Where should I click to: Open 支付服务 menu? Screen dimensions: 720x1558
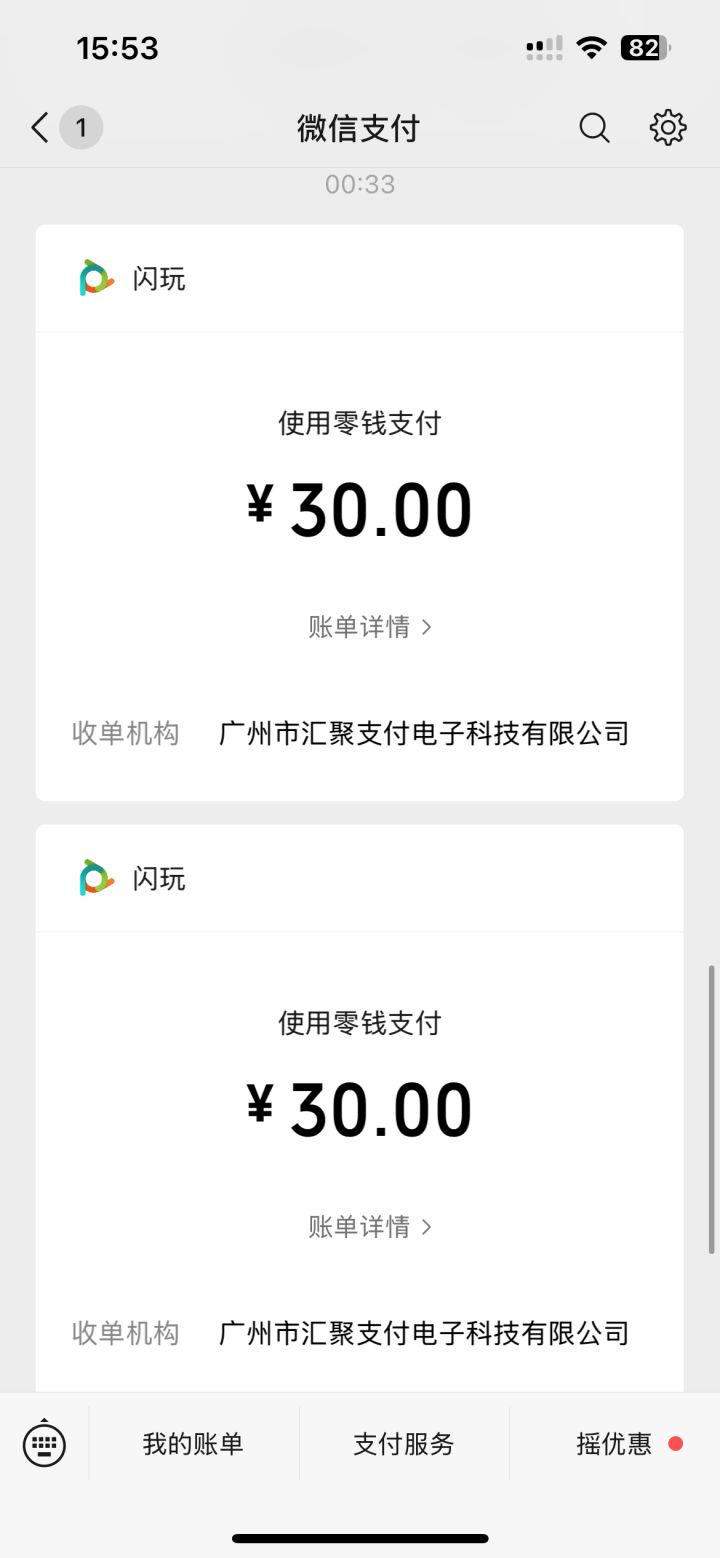(x=404, y=1444)
